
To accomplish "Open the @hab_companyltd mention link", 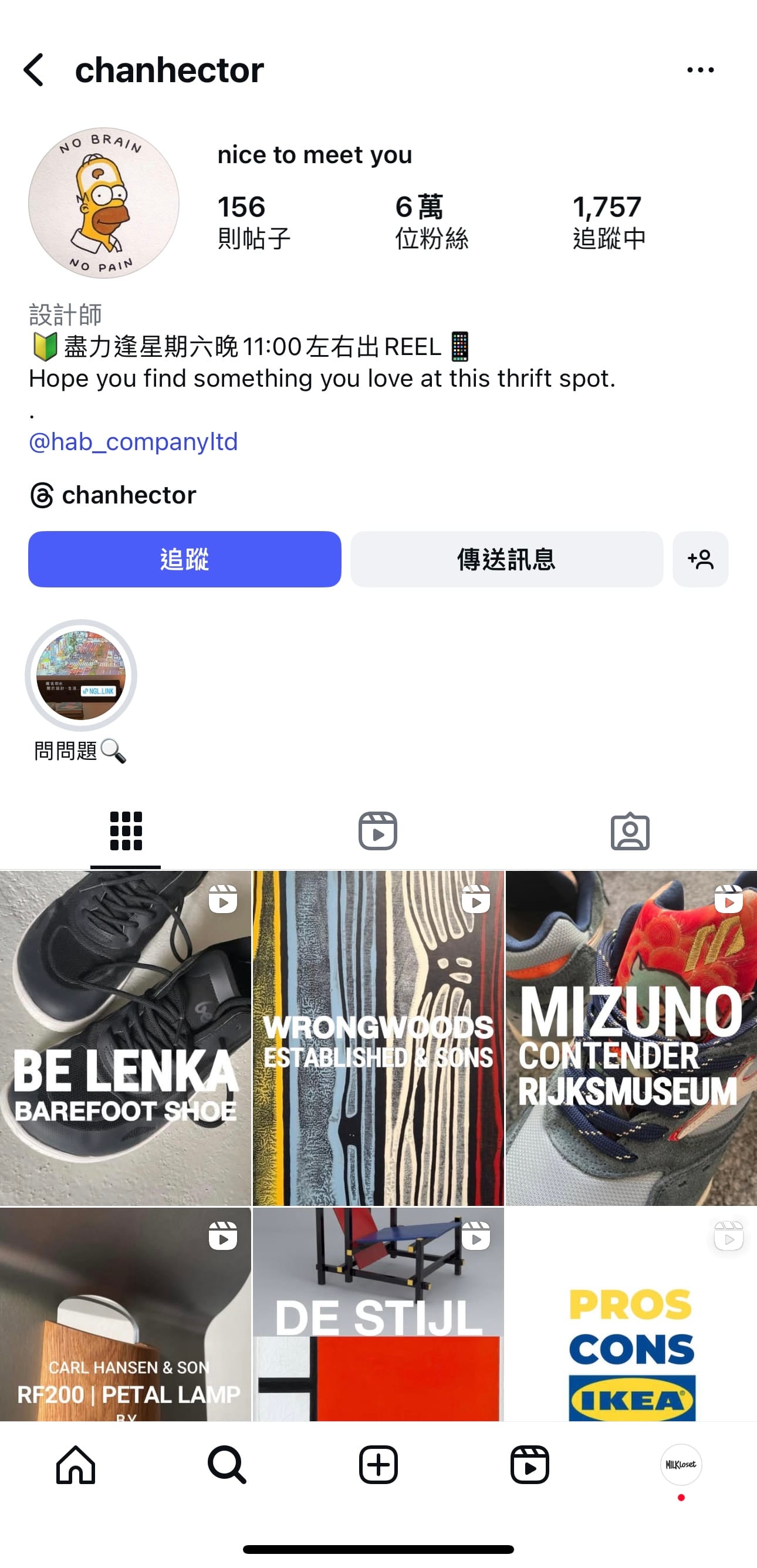I will point(133,442).
